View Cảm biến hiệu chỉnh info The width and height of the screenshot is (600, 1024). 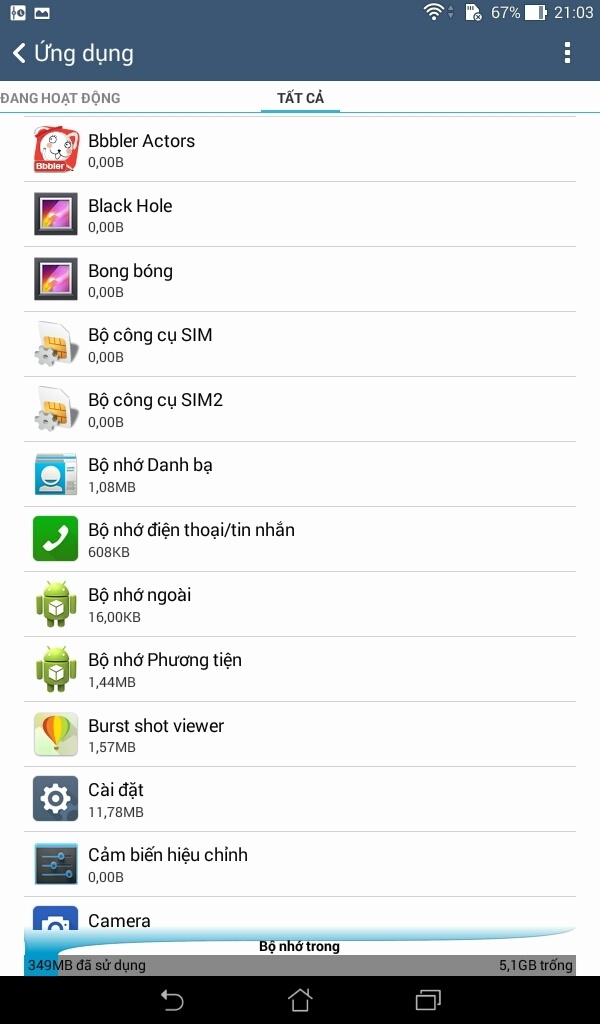(x=300, y=865)
